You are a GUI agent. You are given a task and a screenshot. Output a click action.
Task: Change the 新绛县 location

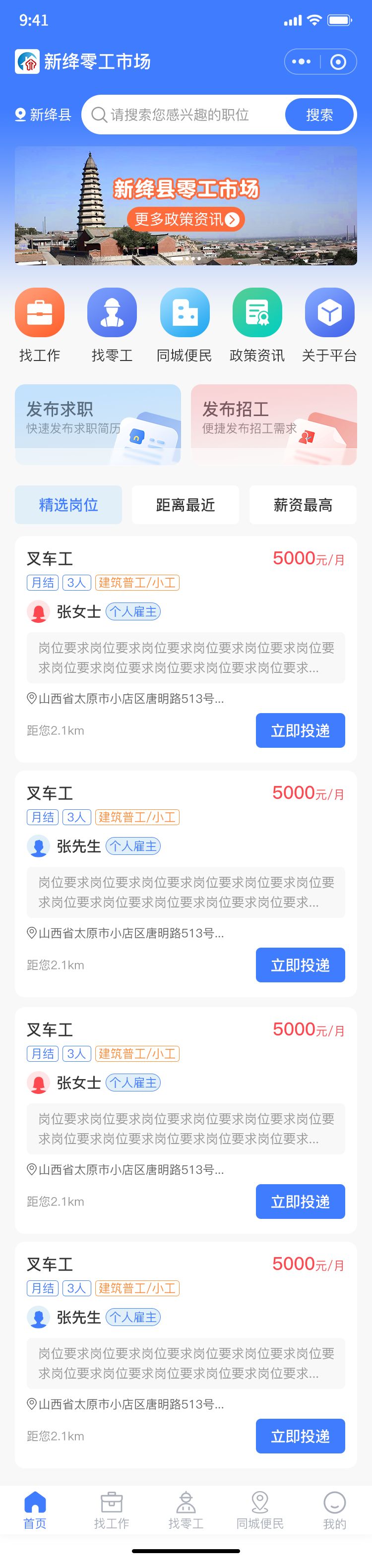pyautogui.click(x=43, y=115)
